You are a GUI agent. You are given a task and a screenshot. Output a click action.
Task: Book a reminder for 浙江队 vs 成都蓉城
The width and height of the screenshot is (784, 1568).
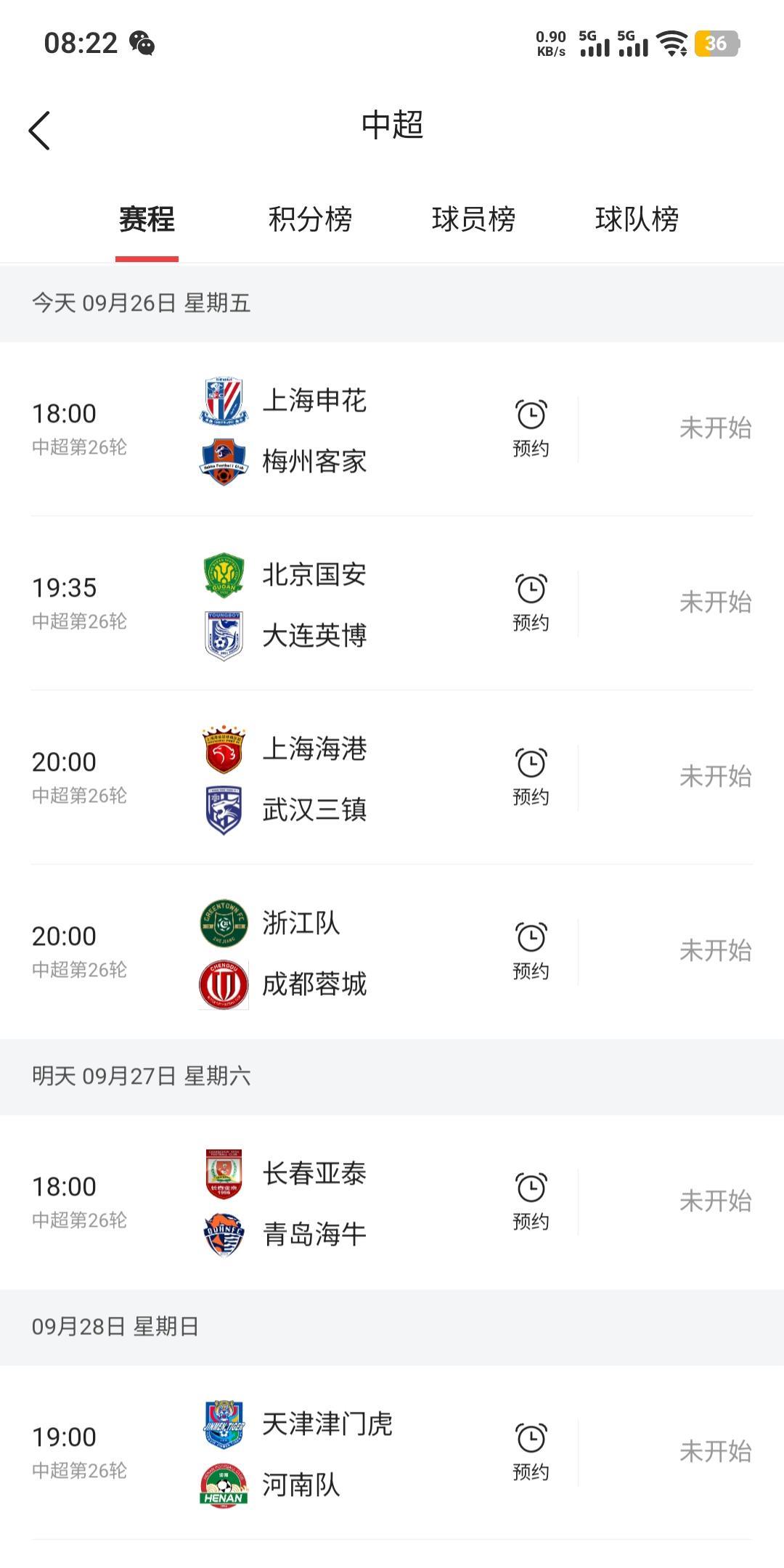pyautogui.click(x=531, y=951)
